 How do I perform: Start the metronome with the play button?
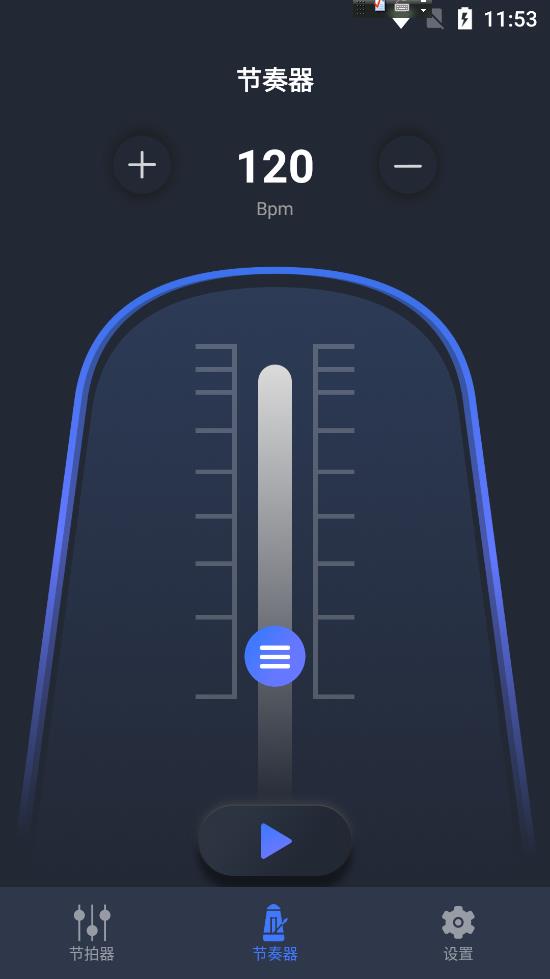[x=275, y=841]
